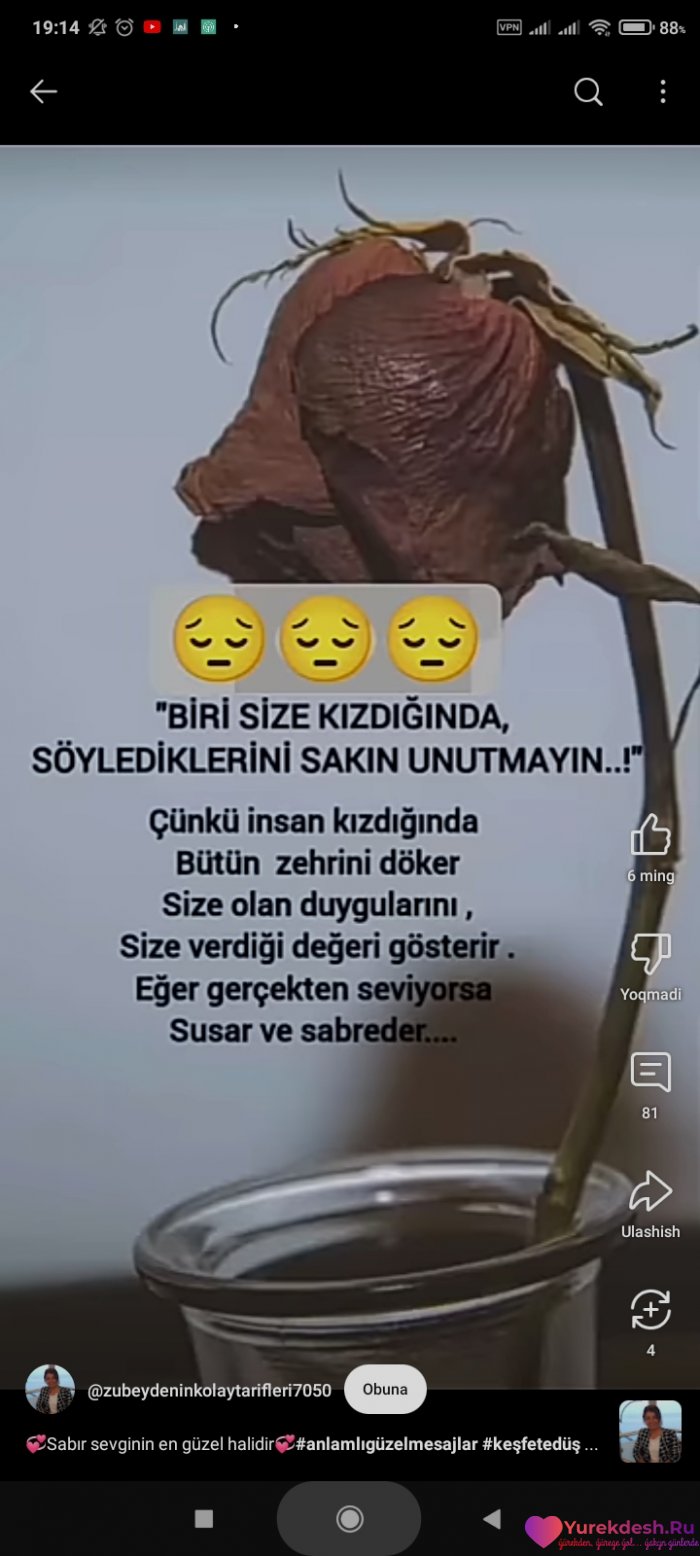700x1556 pixels.
Task: Share this video via Ulashish
Action: coord(650,1192)
